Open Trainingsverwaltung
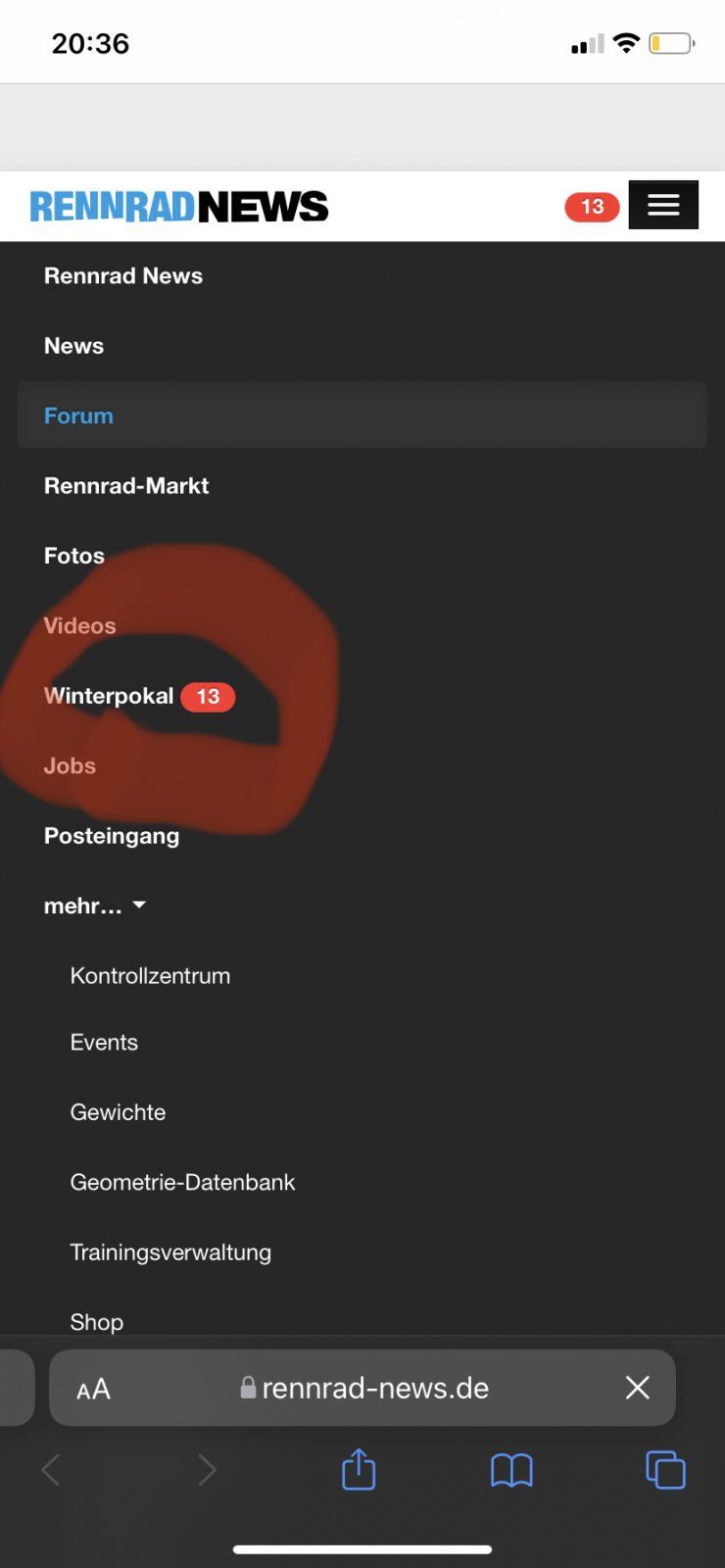 170,1252
